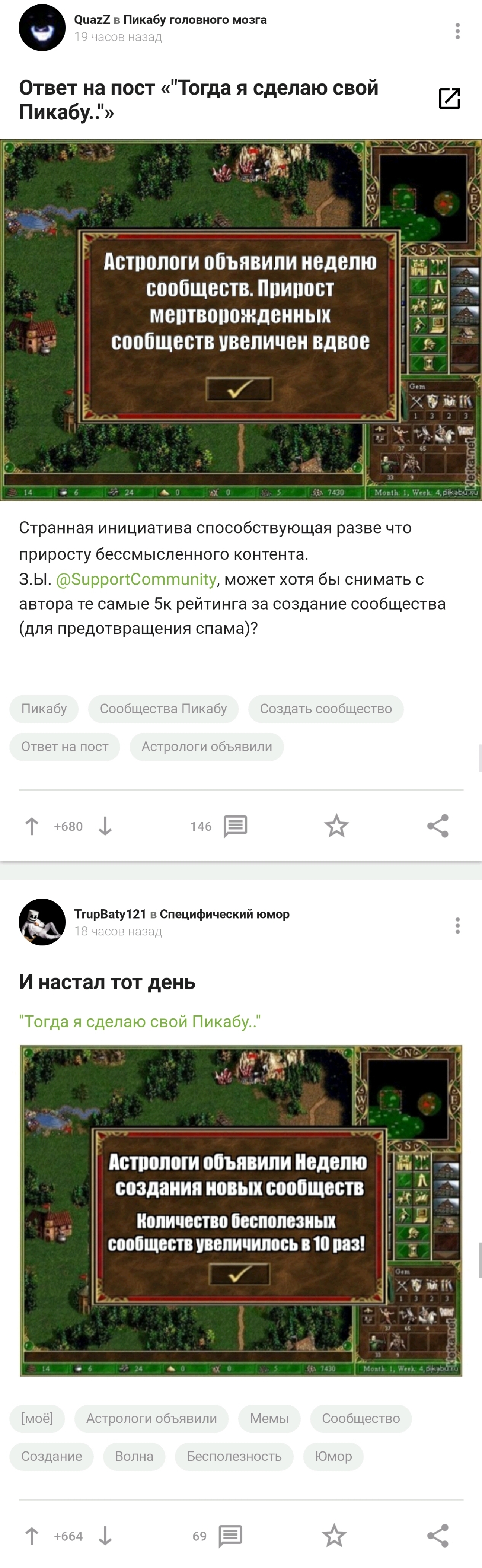Upvote the post rated +664

click(x=32, y=1536)
